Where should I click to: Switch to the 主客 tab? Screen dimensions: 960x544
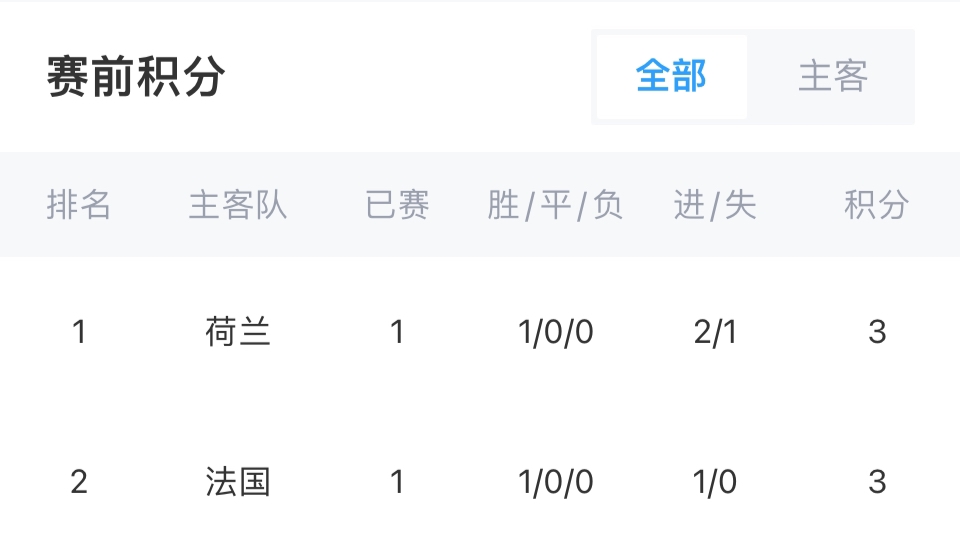tap(832, 77)
